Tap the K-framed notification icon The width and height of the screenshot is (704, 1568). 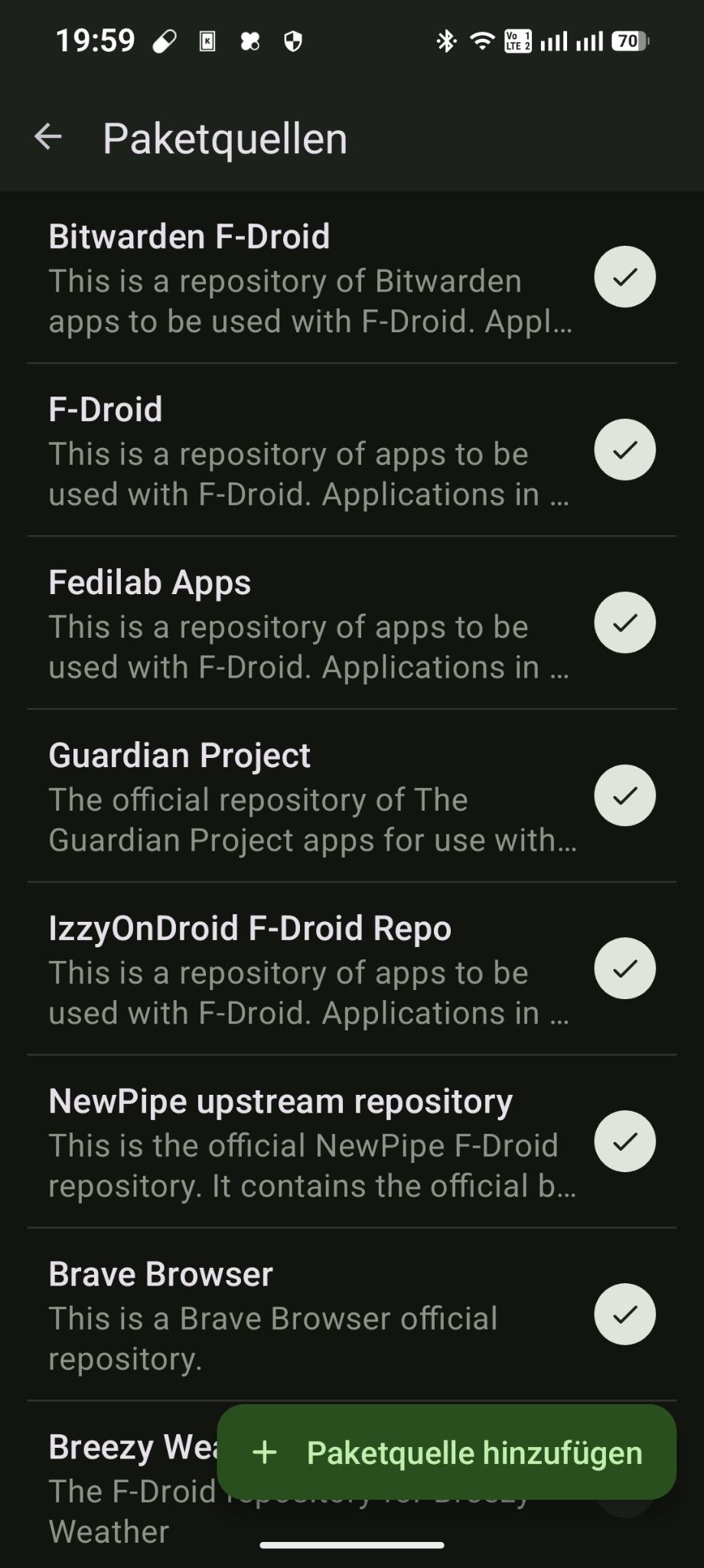[207, 40]
